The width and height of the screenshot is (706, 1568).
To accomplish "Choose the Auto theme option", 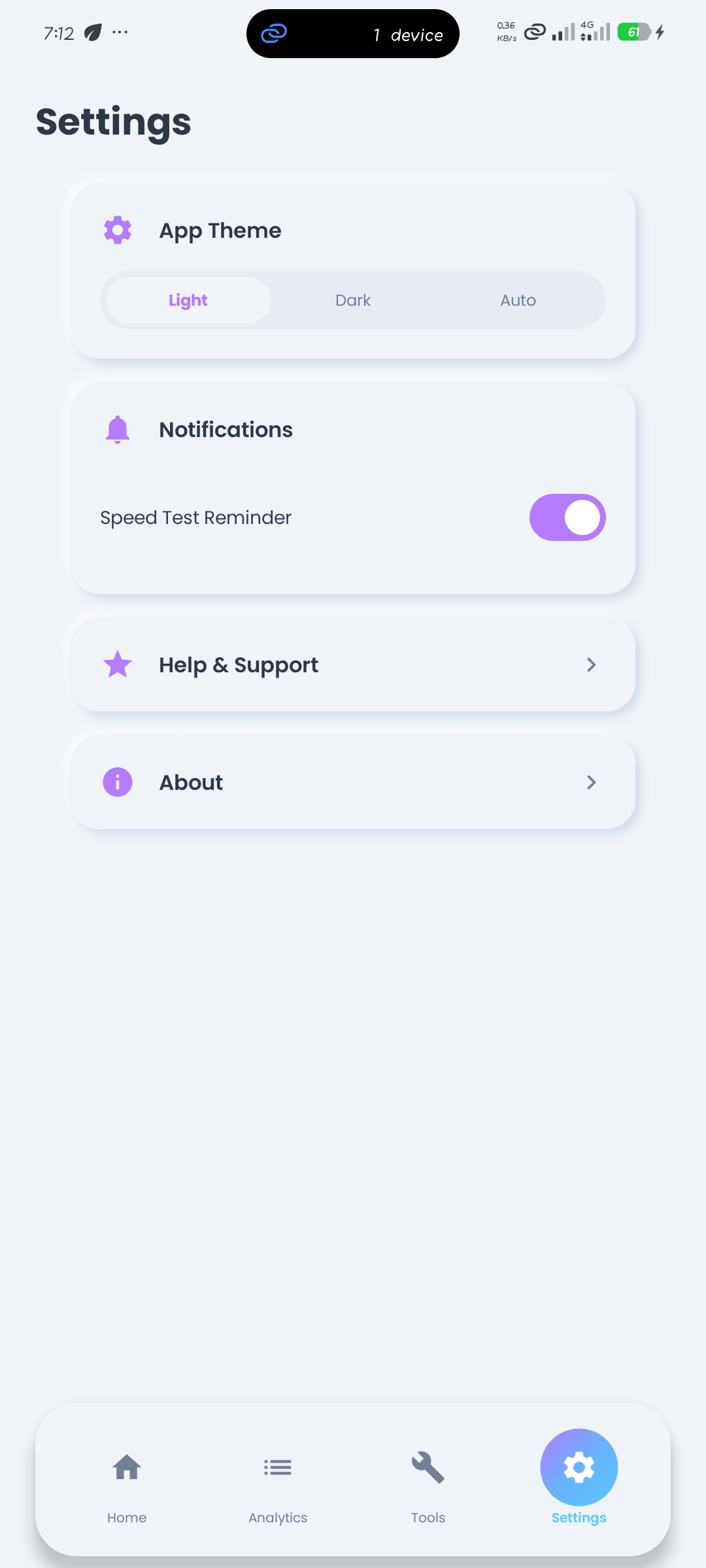I will [x=518, y=301].
